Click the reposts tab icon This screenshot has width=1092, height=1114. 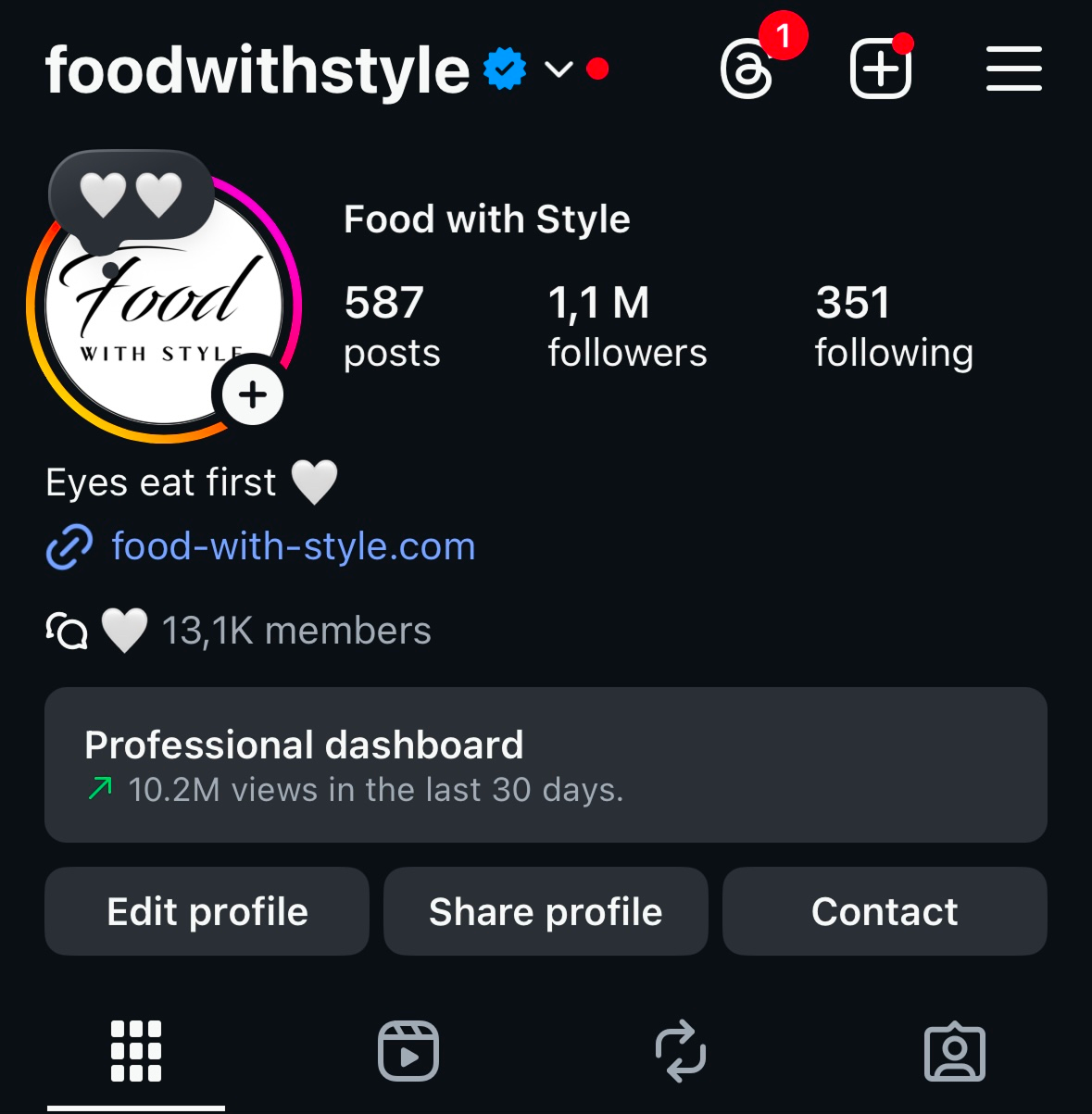click(682, 1050)
